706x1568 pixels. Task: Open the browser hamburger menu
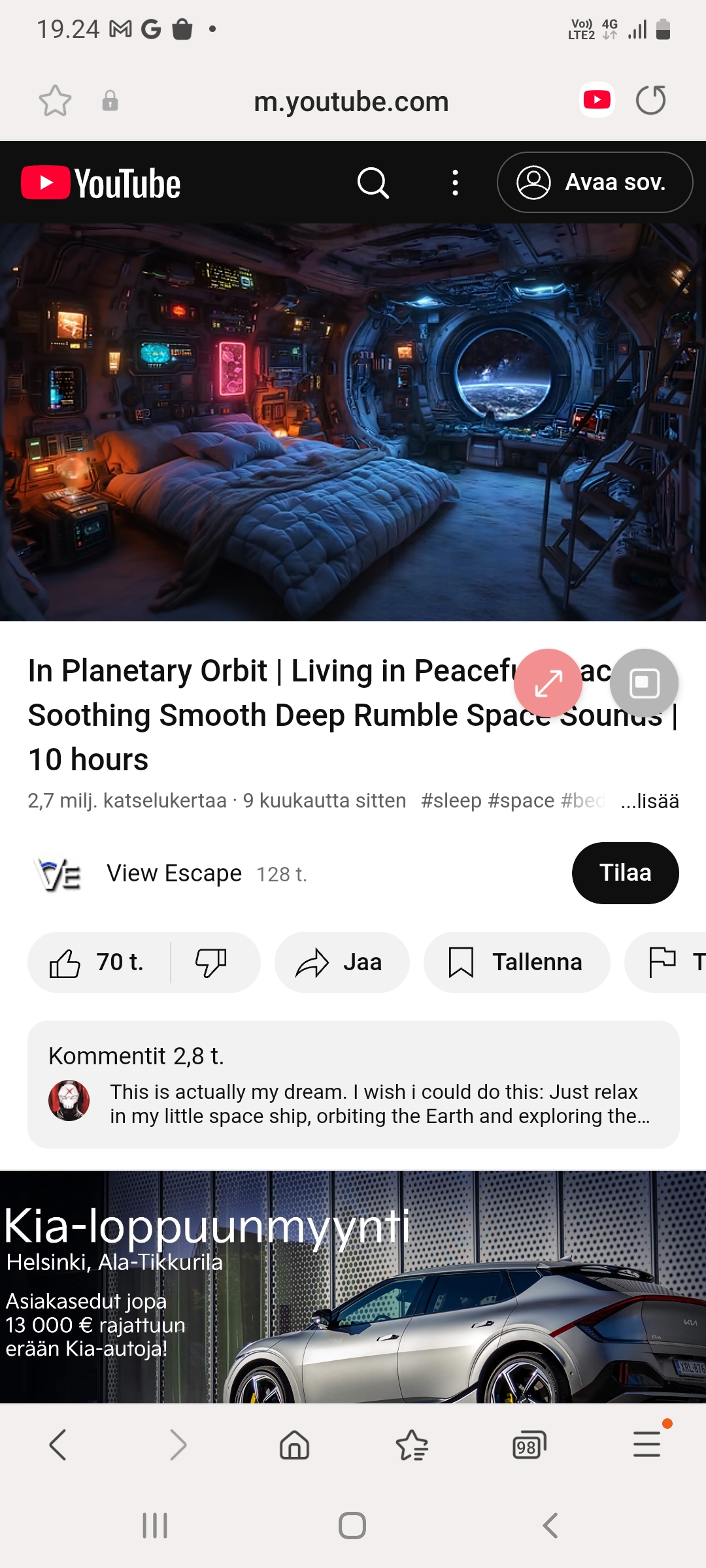click(x=647, y=1444)
